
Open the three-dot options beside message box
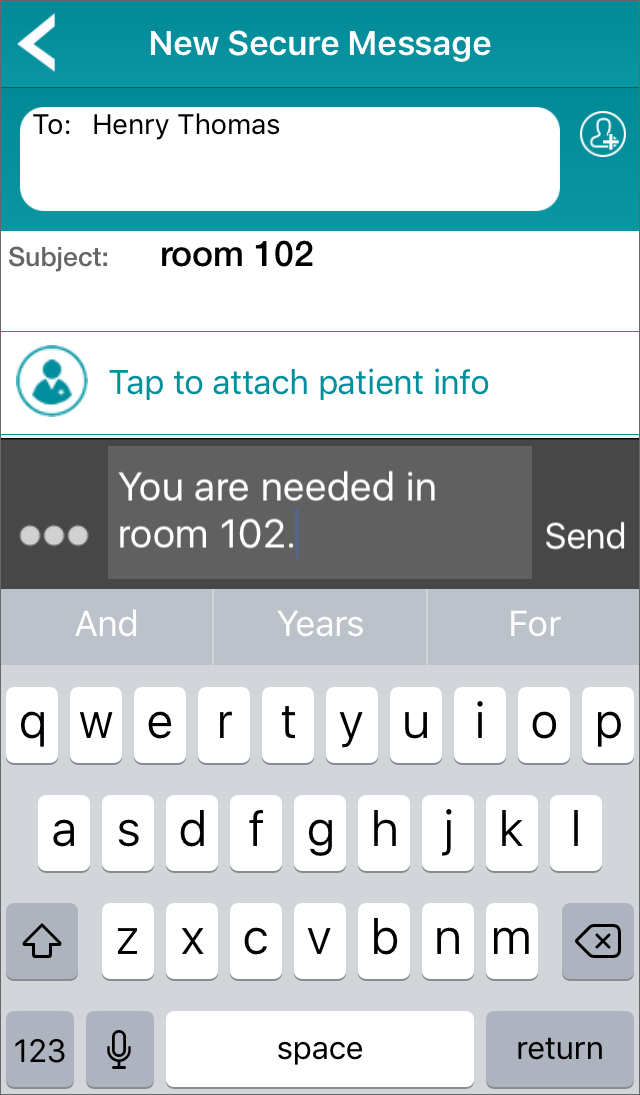point(54,536)
